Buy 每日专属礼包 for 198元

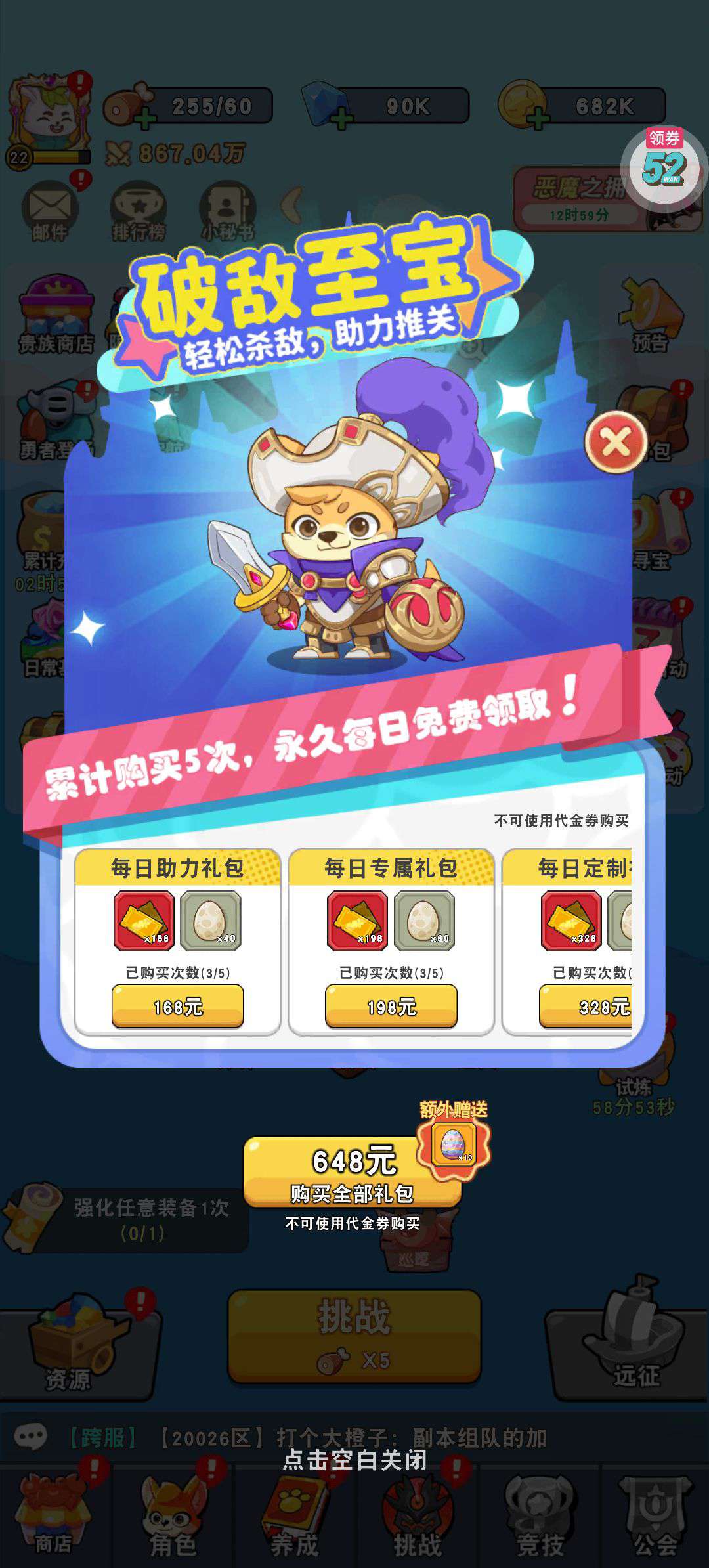pyautogui.click(x=391, y=1006)
